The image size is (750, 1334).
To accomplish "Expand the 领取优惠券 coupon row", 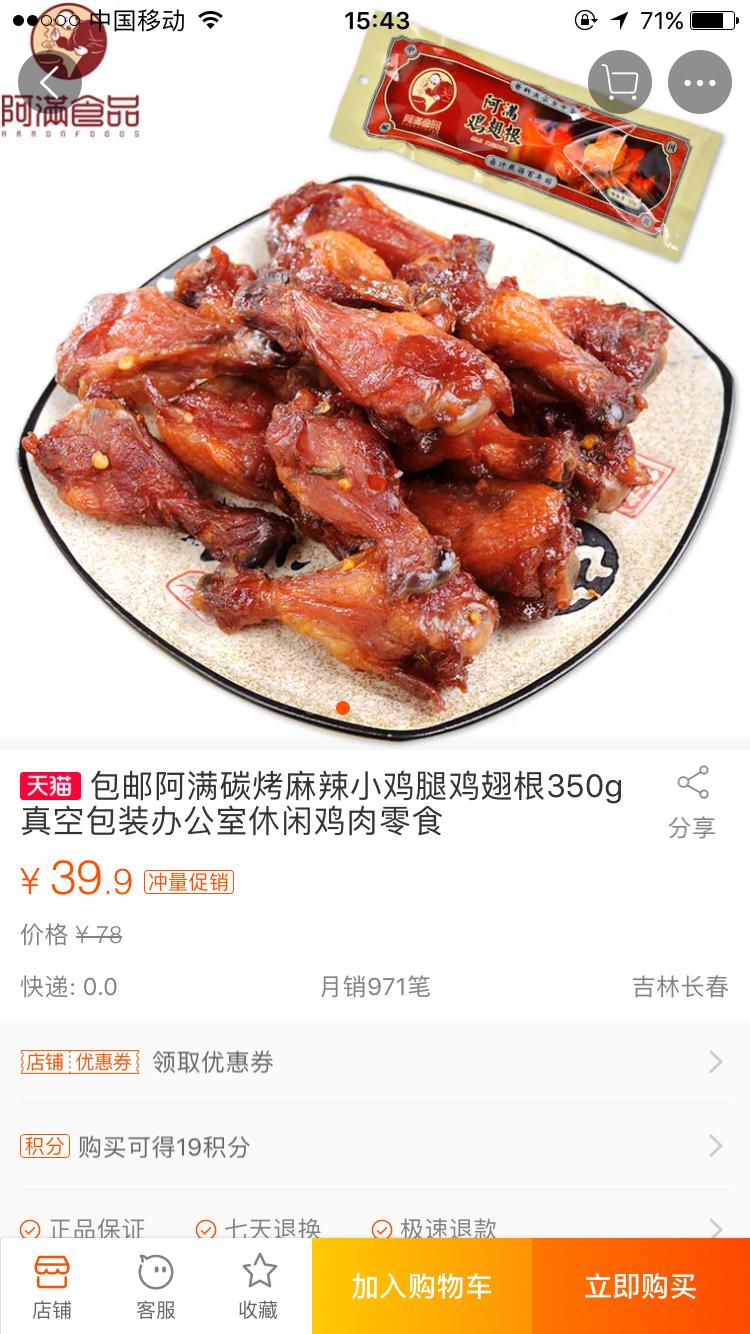I will [x=375, y=1063].
